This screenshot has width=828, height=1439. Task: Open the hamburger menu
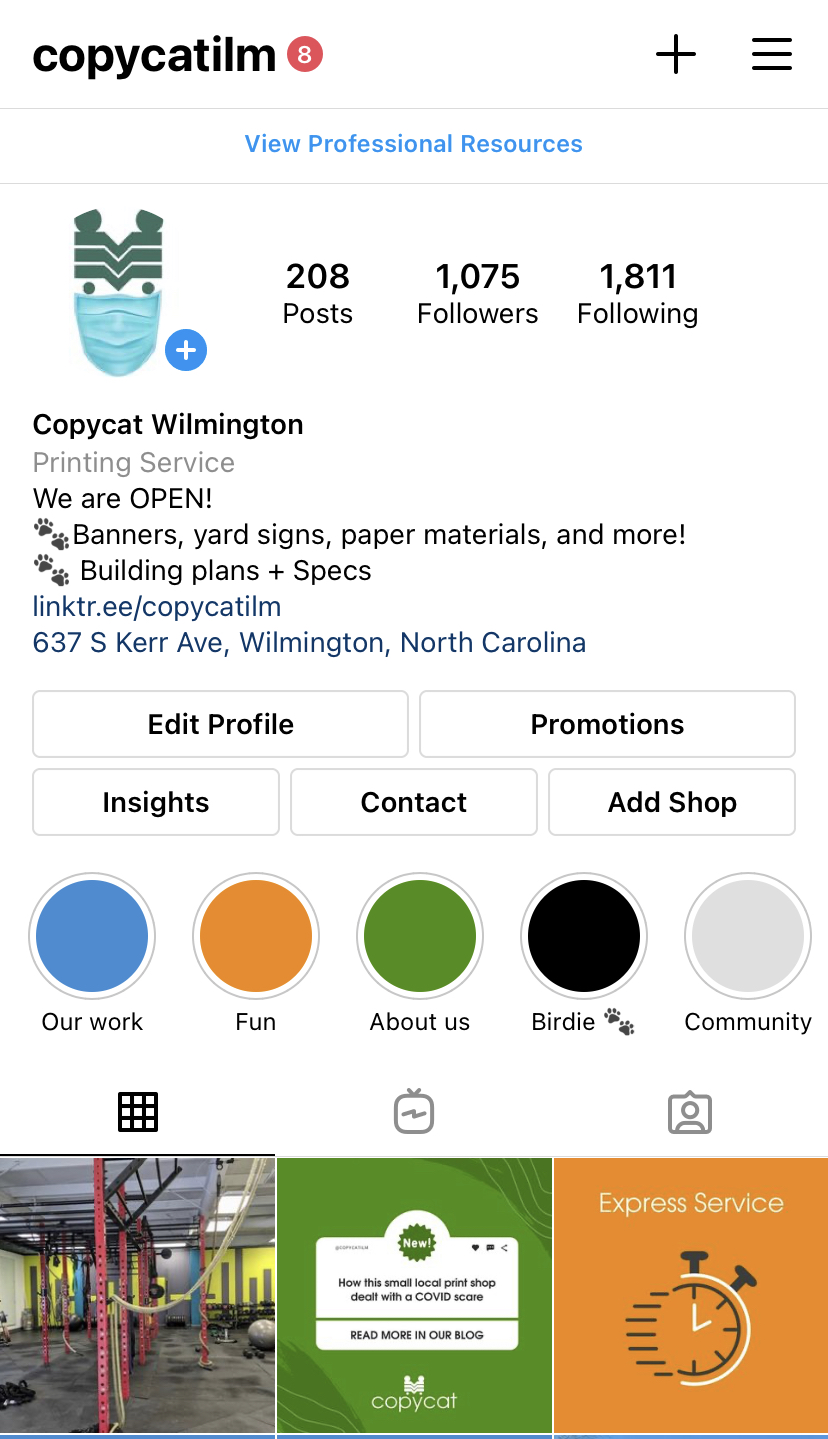tap(771, 54)
